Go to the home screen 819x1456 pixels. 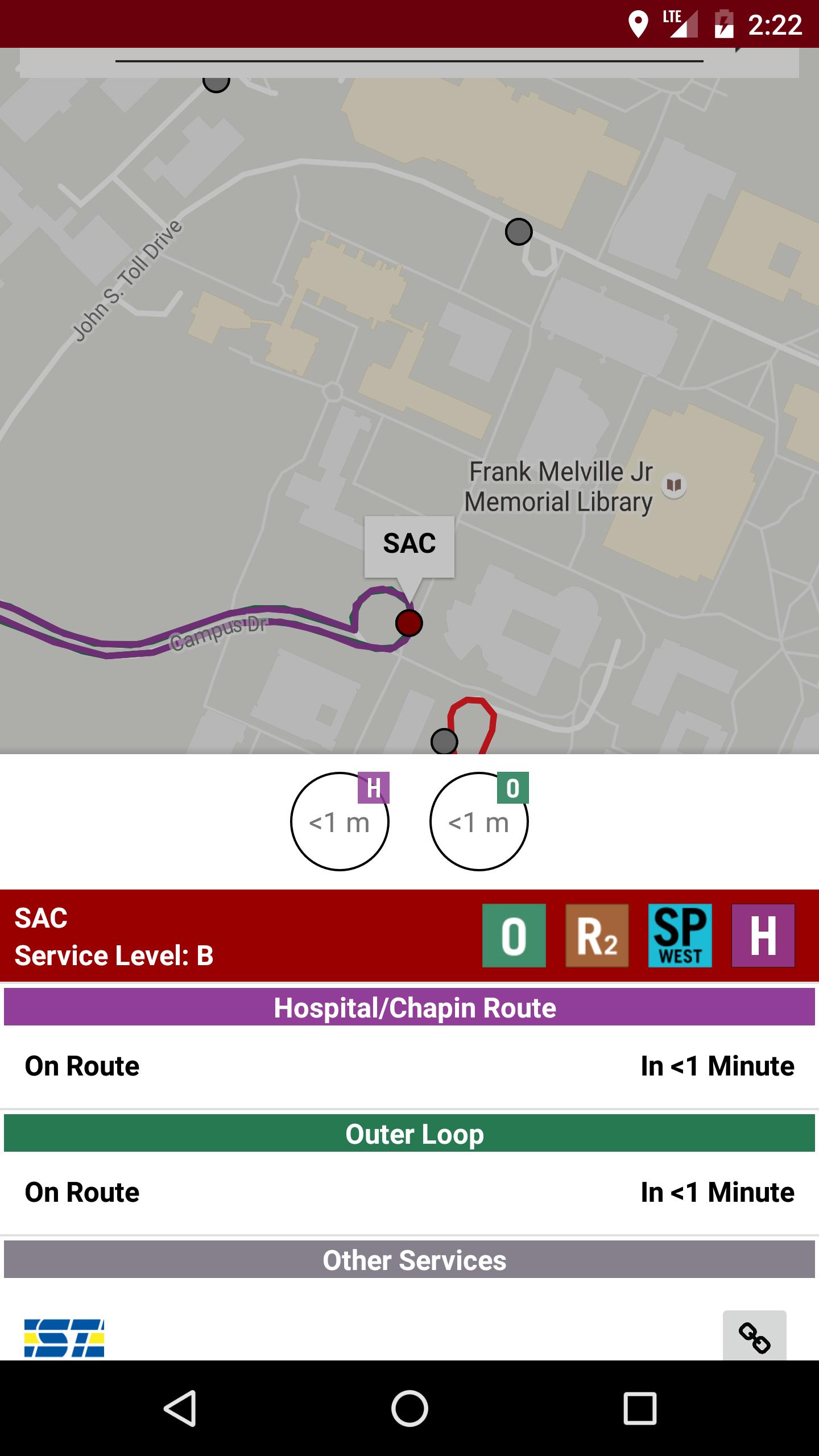coord(409,1408)
